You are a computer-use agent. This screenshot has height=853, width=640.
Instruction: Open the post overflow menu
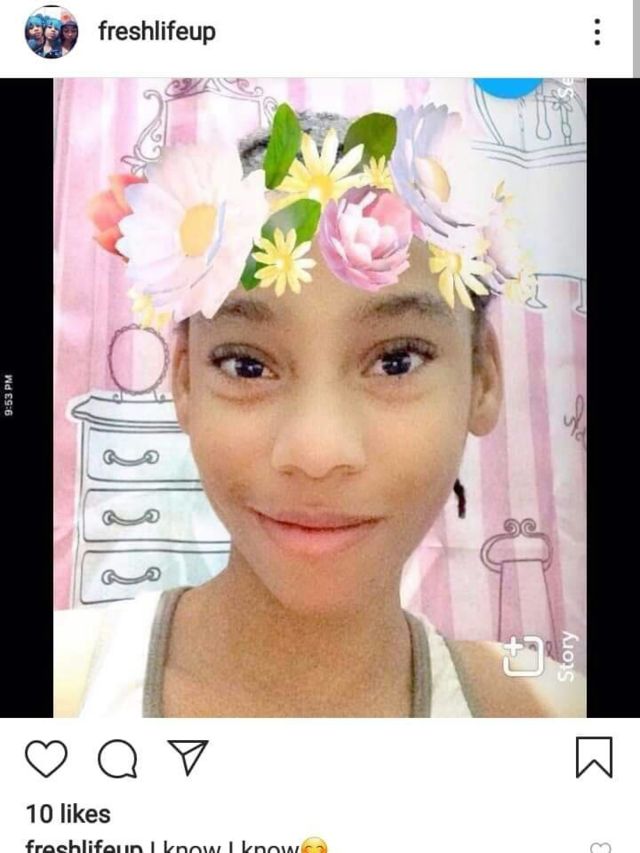[x=597, y=32]
